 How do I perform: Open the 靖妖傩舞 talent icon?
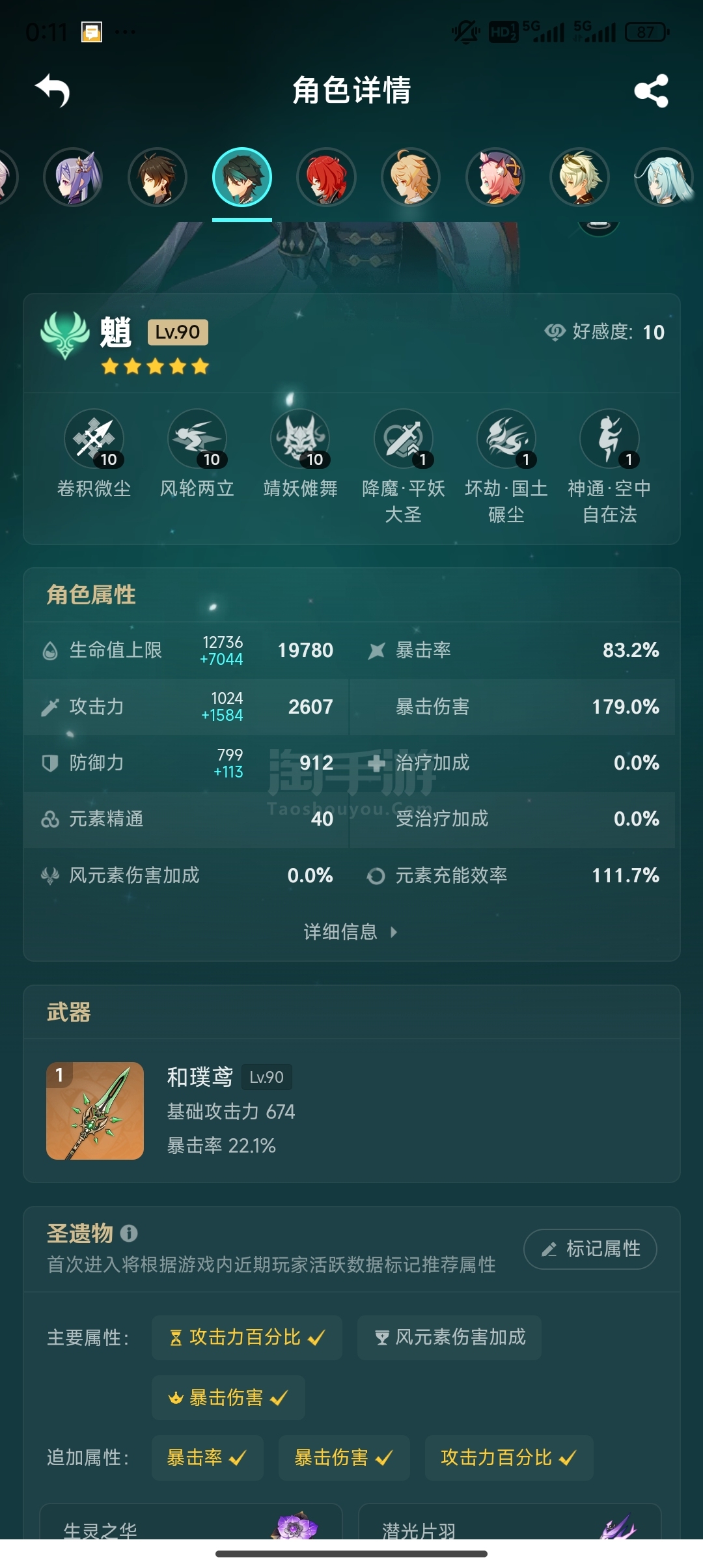(301, 438)
